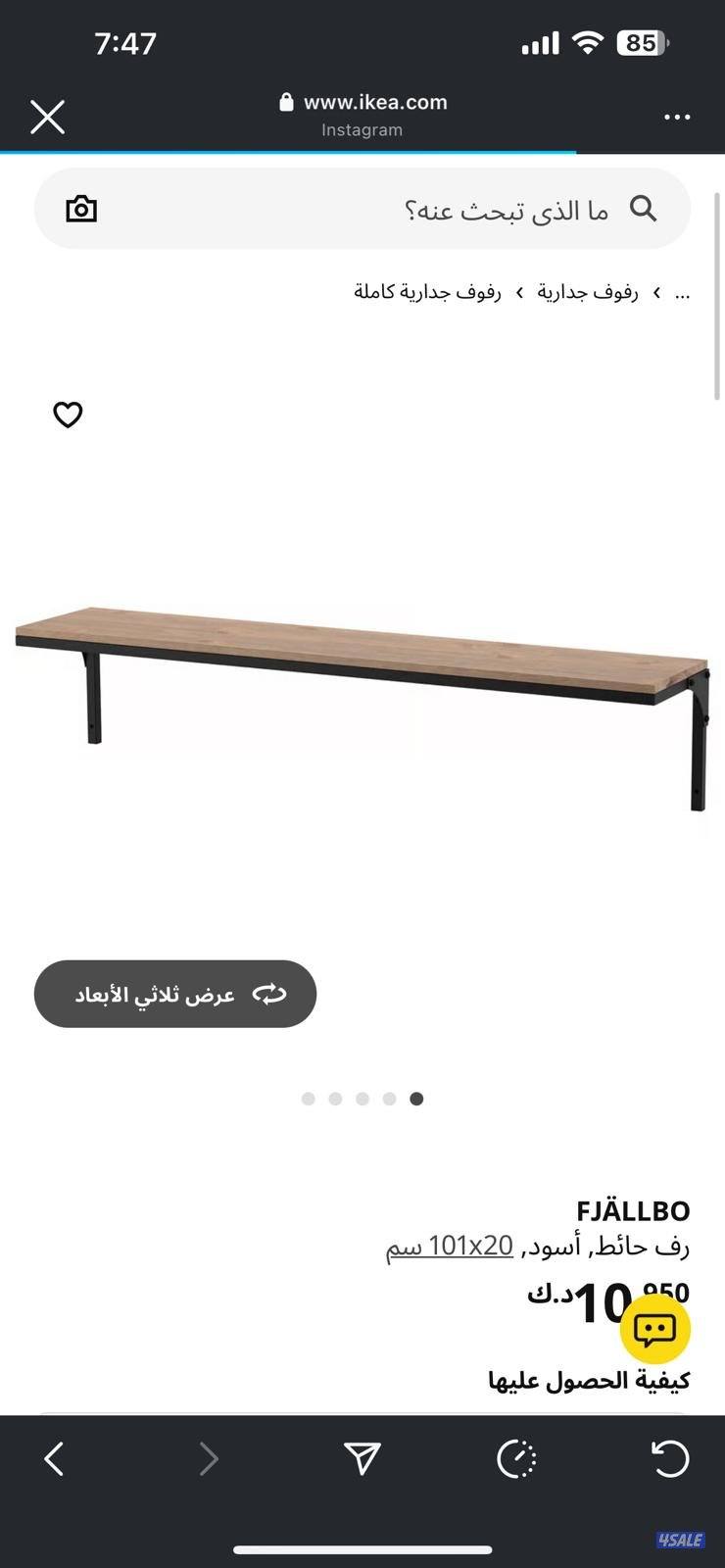725x1568 pixels.
Task: Tap the rotate icon inside the 3D button
Action: [x=267, y=994]
